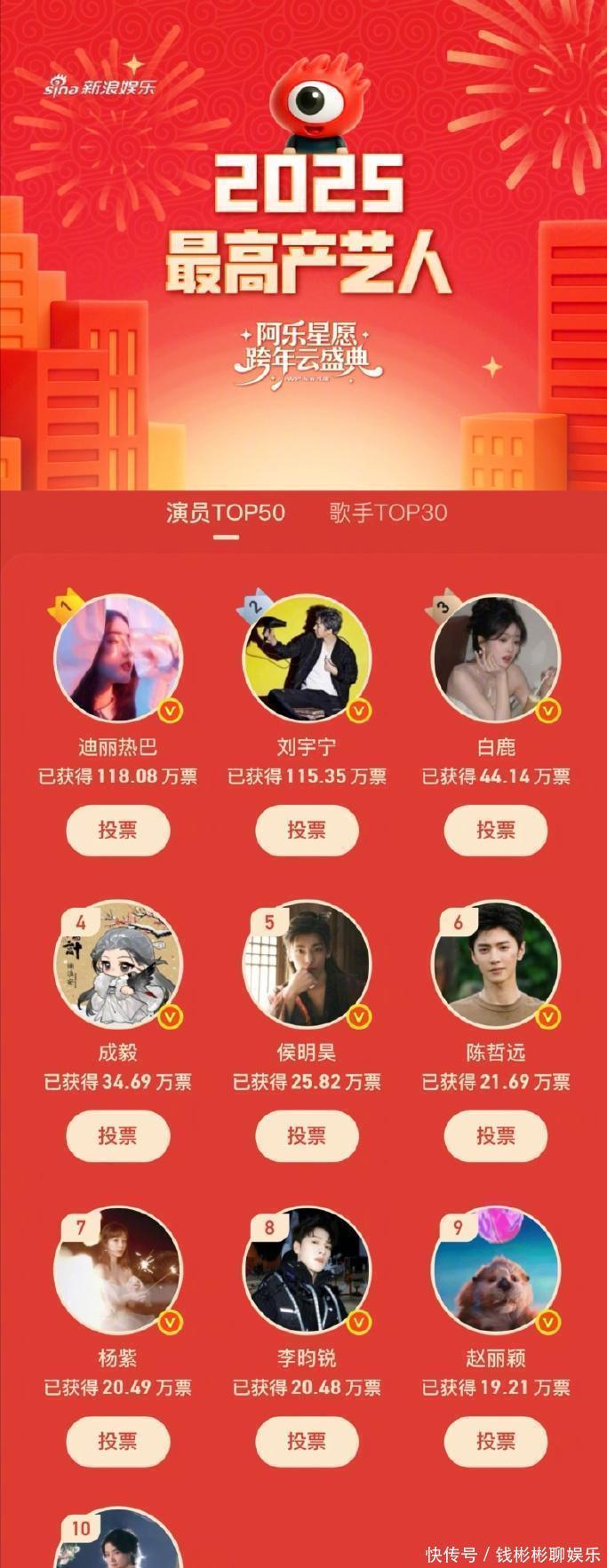
Task: Vote for 迪丽热巴
Action: tap(117, 830)
